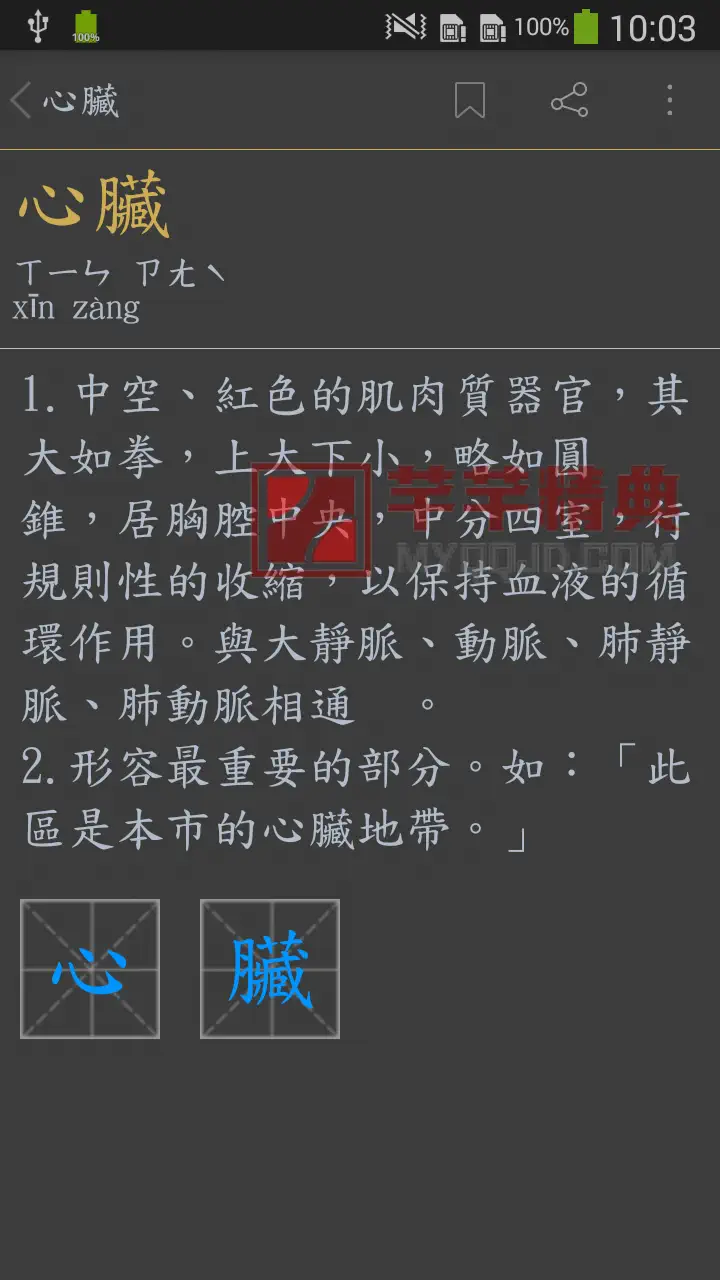Go back from the 心臟 entry
Image resolution: width=720 pixels, height=1280 pixels.
pos(64,101)
